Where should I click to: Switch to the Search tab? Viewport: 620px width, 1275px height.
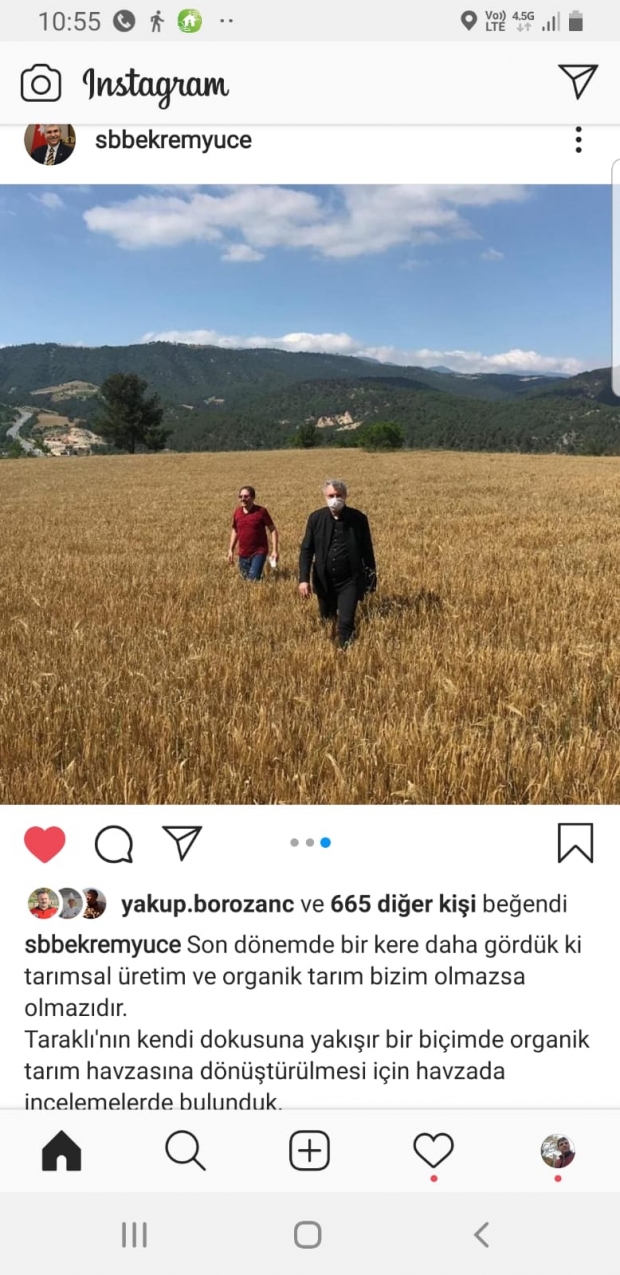coord(185,1152)
